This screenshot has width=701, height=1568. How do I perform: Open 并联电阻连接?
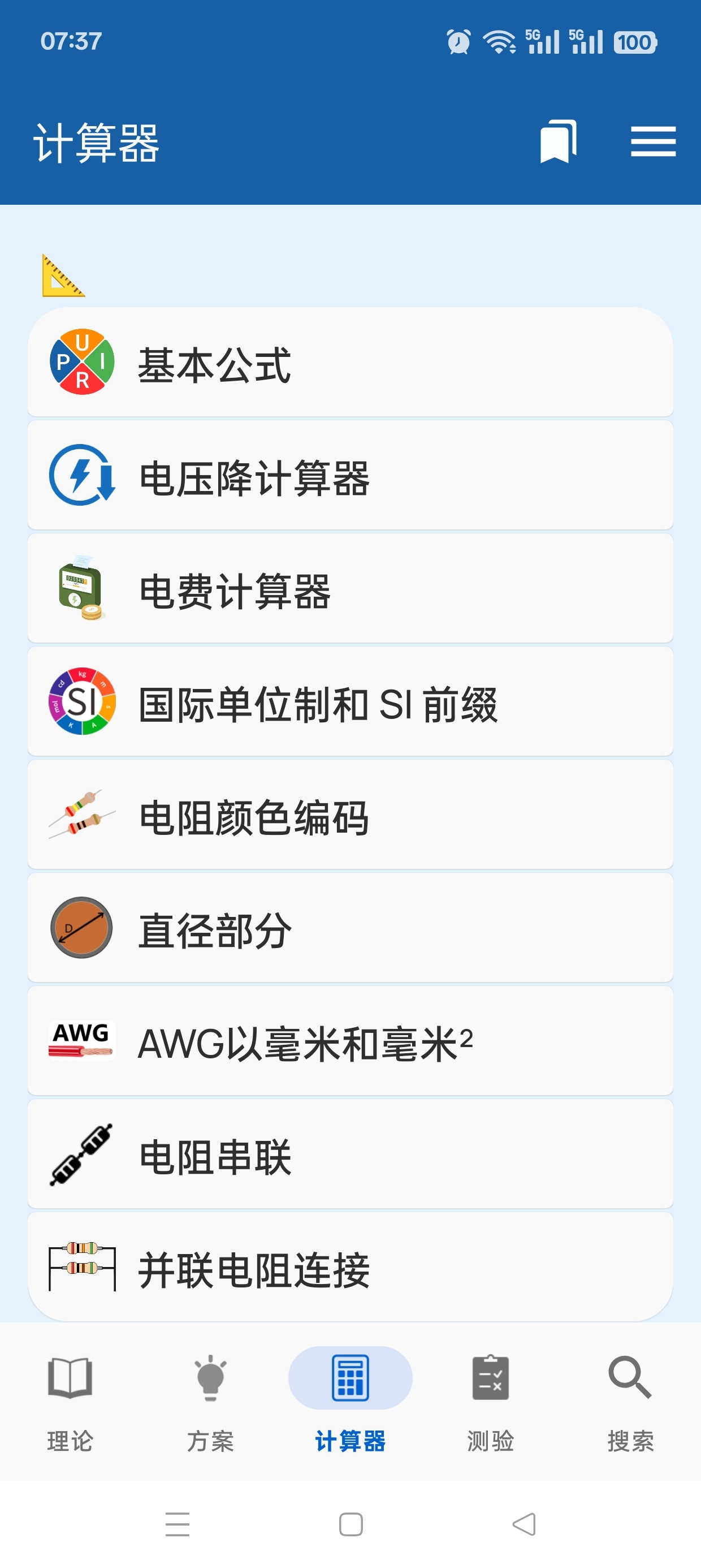point(350,1268)
